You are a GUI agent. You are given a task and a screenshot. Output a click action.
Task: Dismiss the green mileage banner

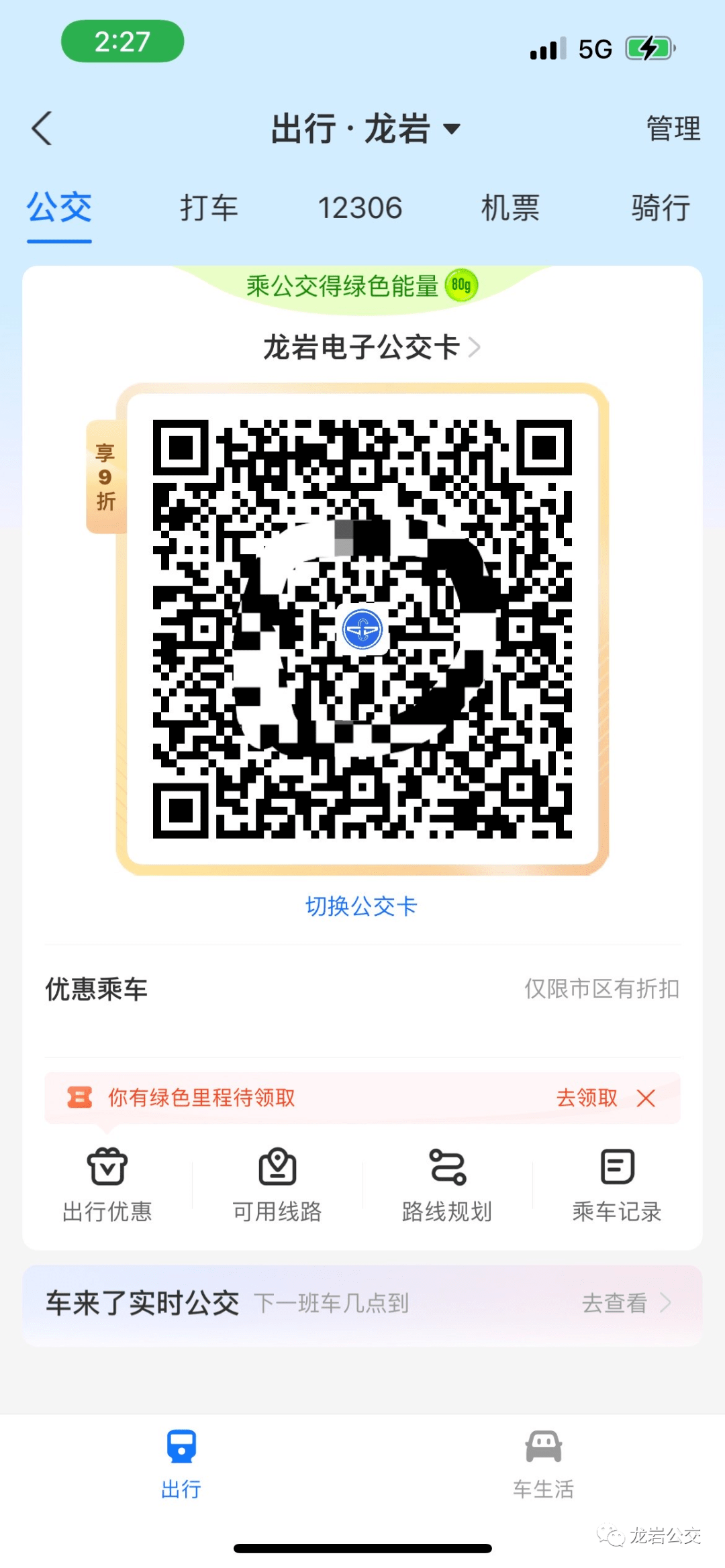[x=646, y=1098]
